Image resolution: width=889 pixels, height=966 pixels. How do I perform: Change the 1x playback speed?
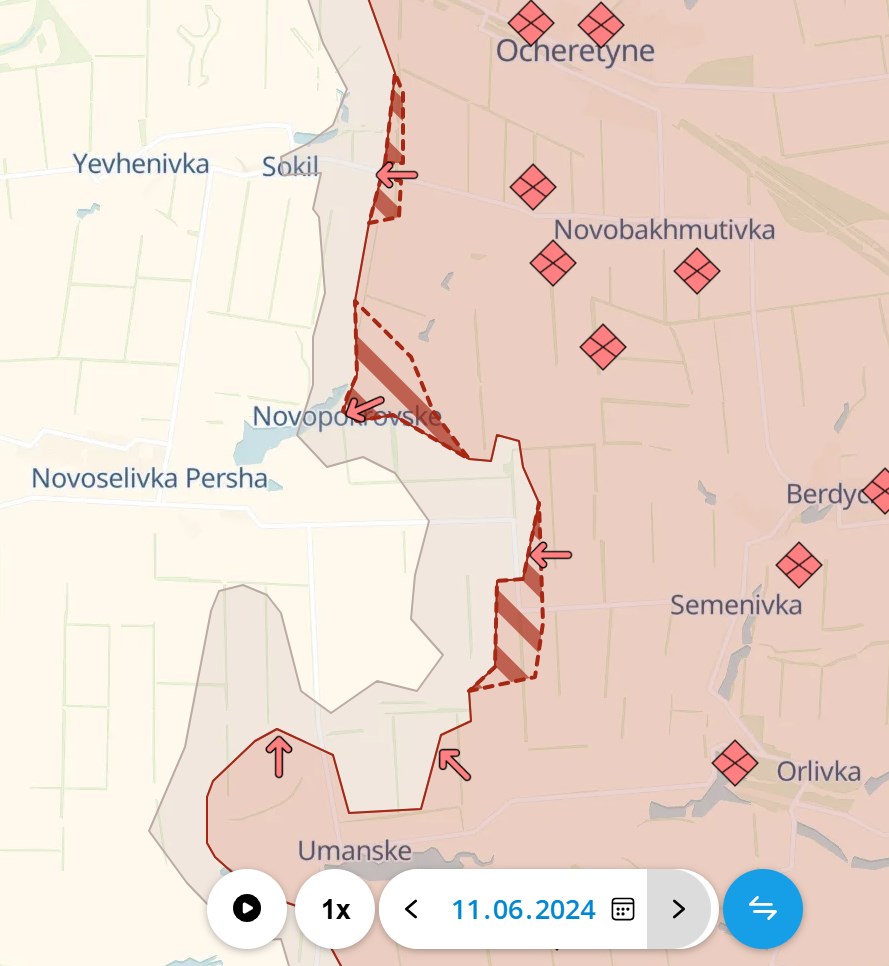[x=335, y=909]
